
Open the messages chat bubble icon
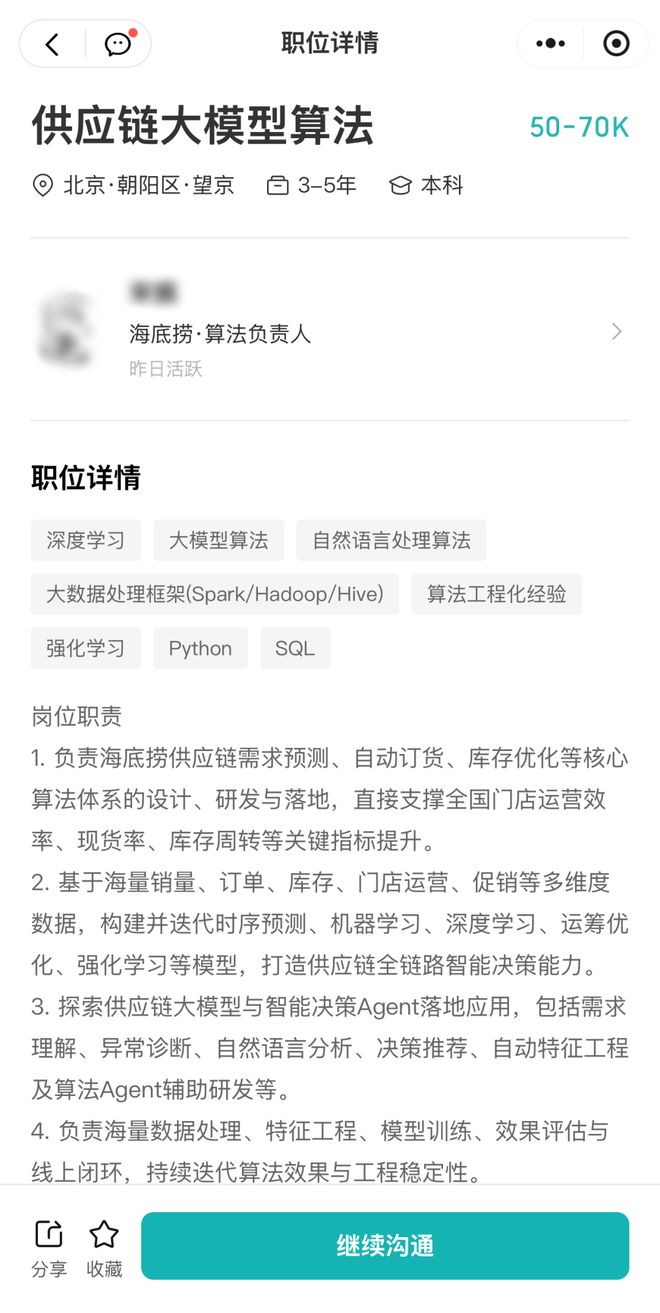pos(119,44)
